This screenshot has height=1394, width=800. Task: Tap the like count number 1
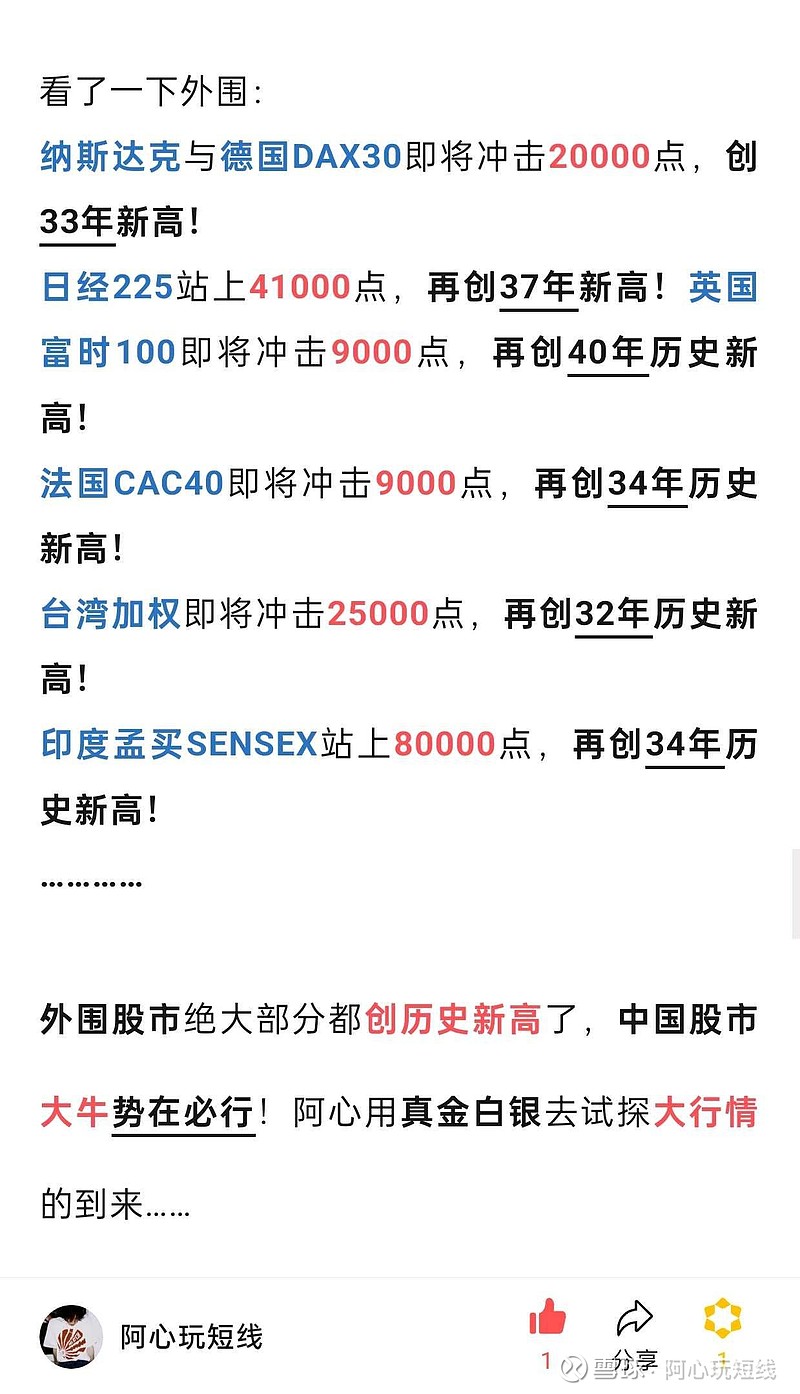[x=545, y=1358]
